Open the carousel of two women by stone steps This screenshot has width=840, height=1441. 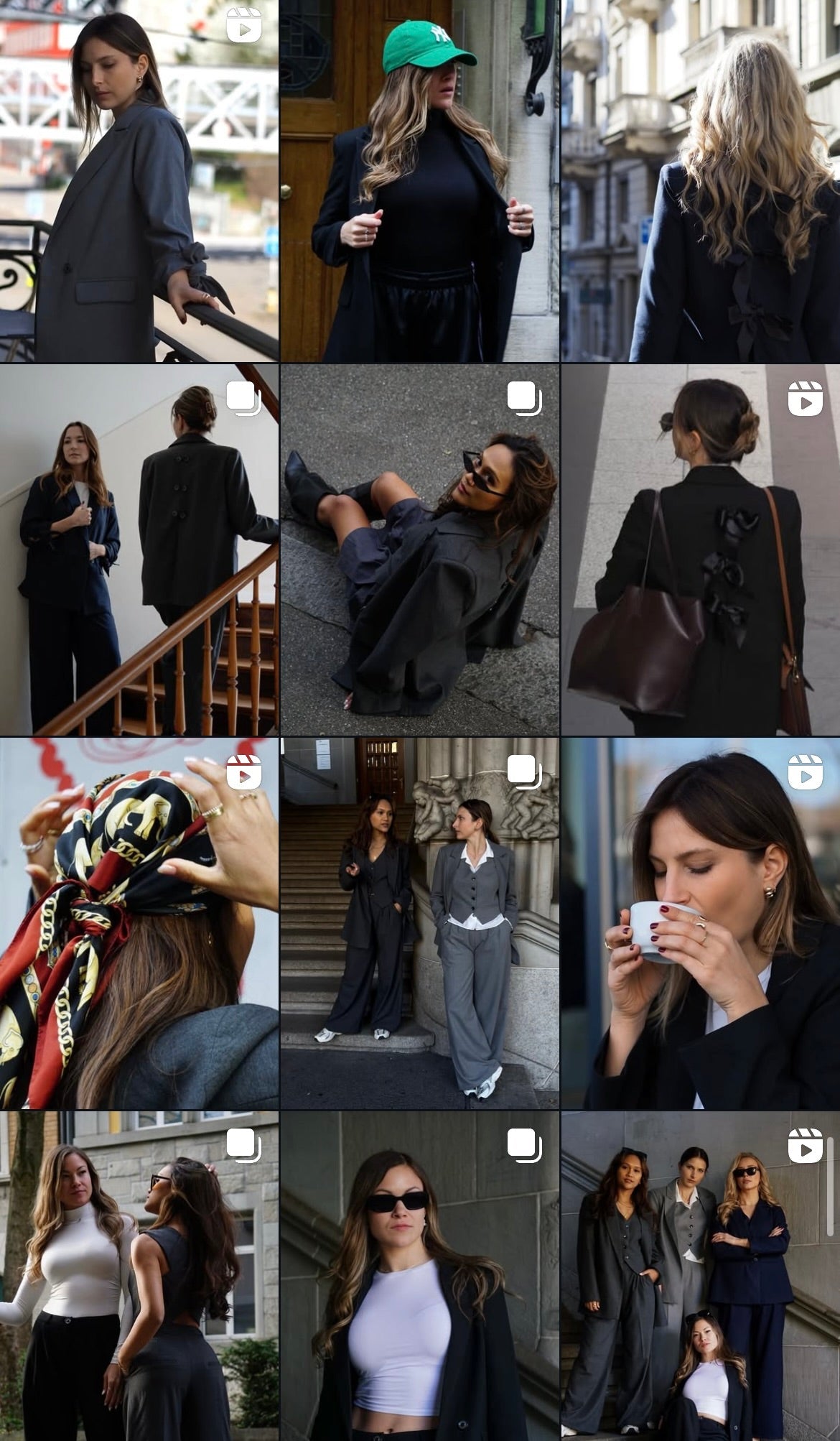point(419,923)
